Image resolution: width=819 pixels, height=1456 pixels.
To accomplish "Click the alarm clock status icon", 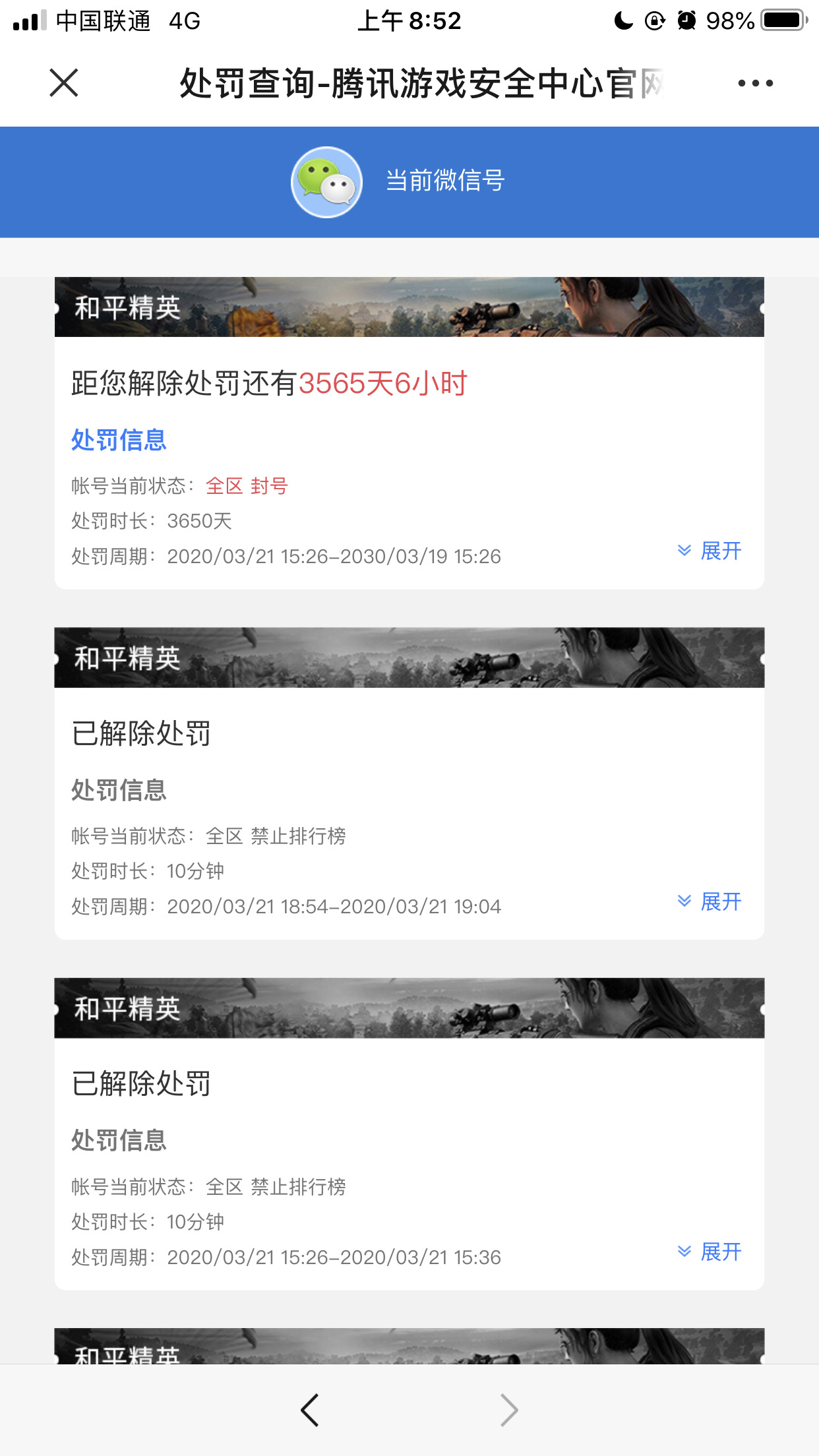I will coord(686,20).
